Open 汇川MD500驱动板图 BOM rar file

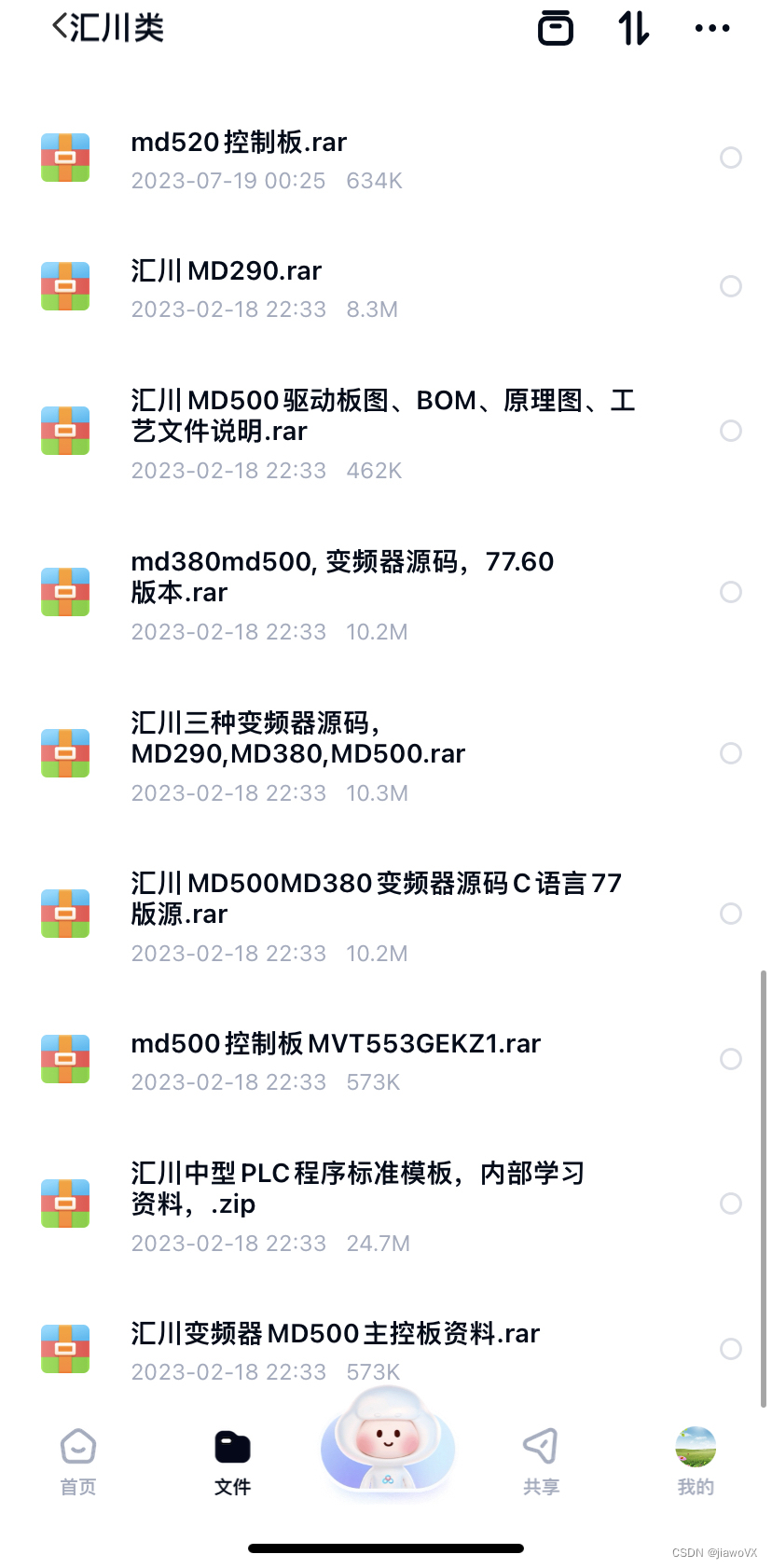(386, 432)
